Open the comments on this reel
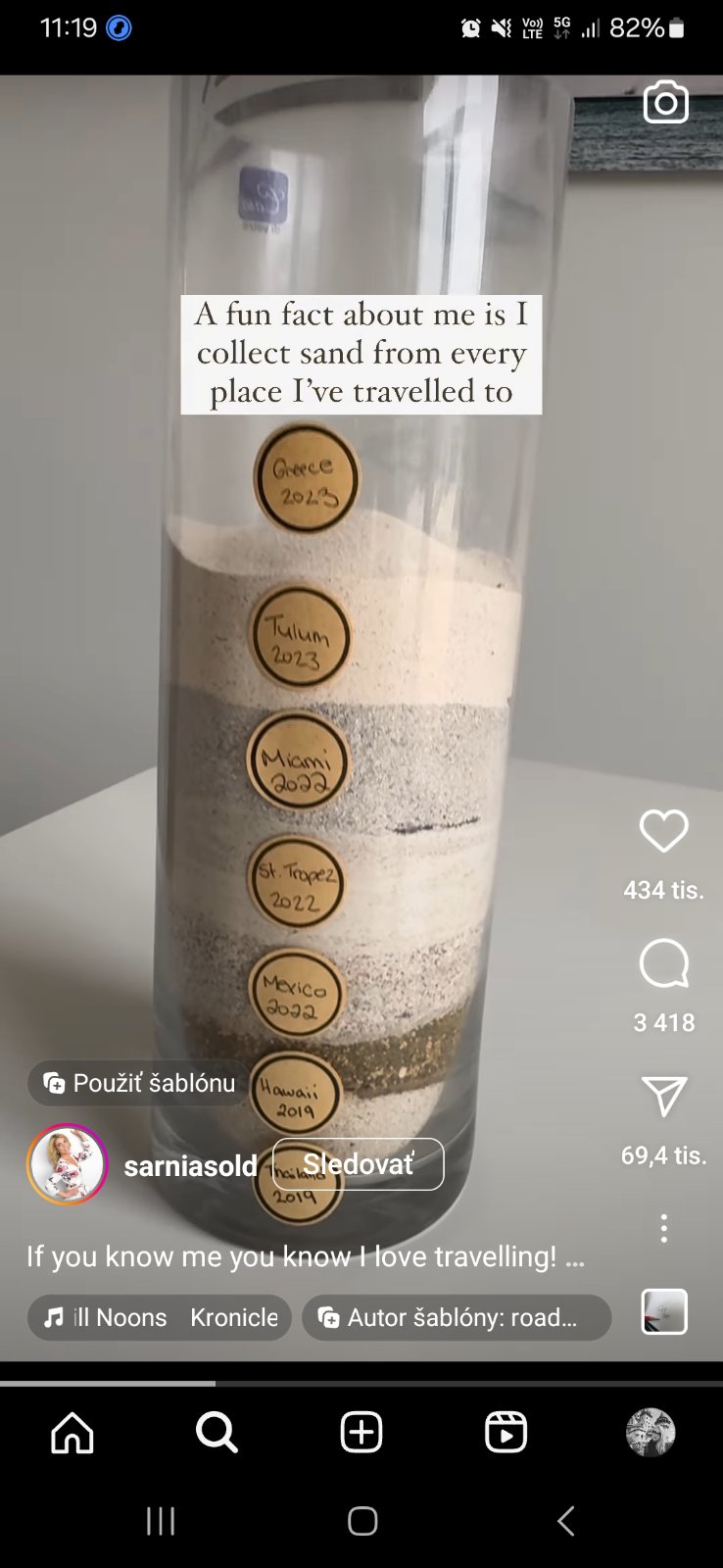The image size is (723, 1568). pyautogui.click(x=663, y=964)
